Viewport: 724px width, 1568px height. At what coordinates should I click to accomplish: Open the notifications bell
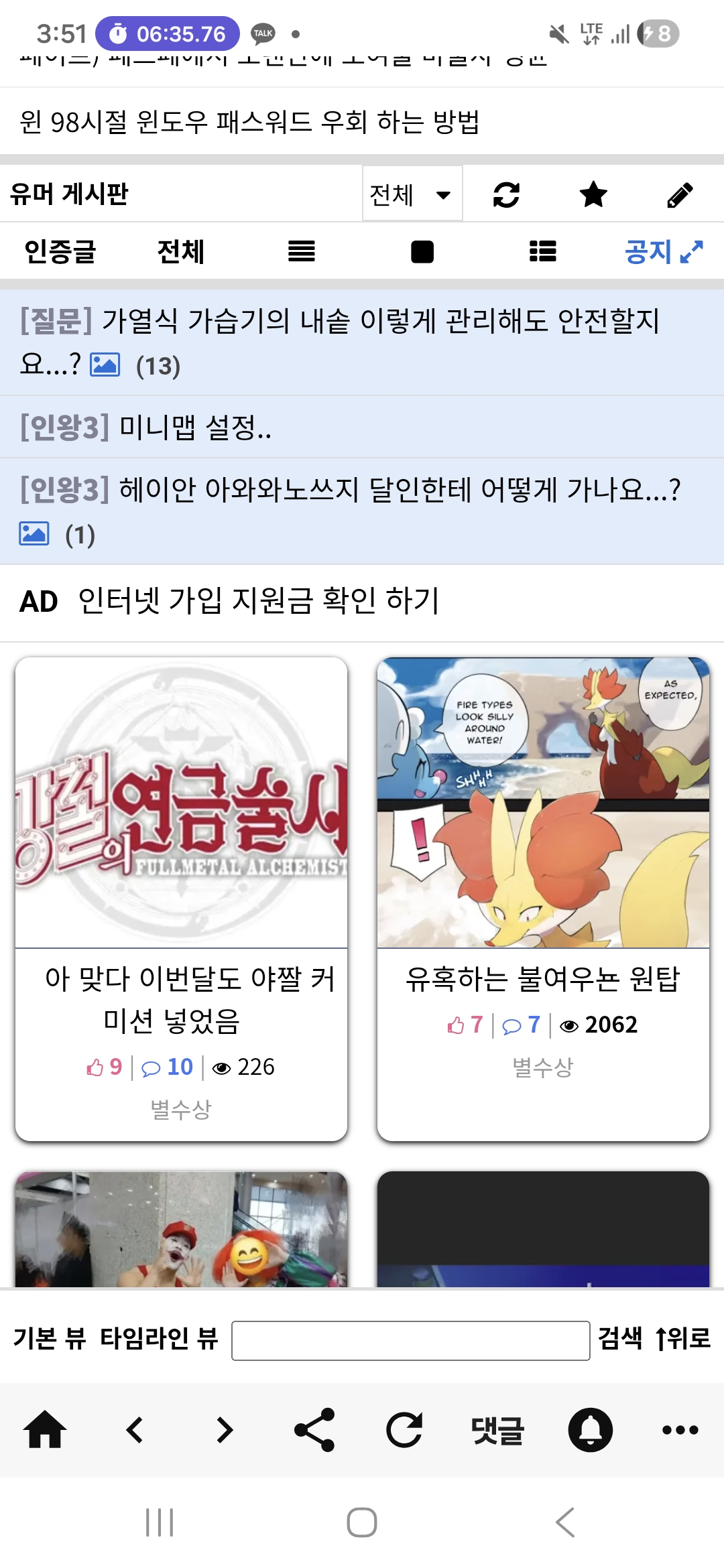[590, 1429]
